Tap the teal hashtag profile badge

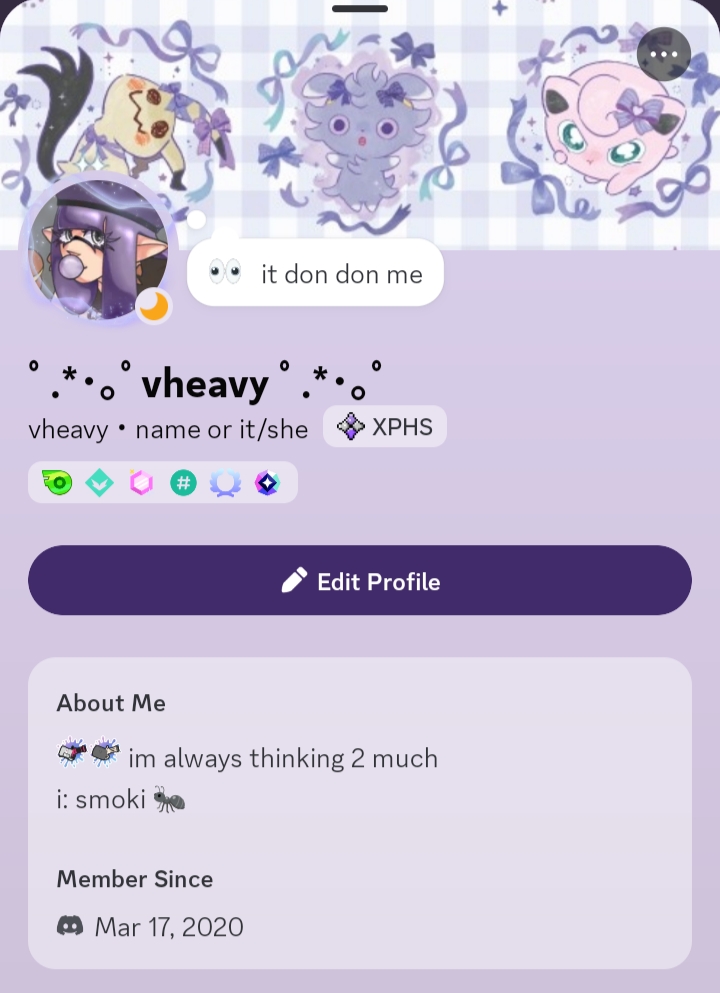pyautogui.click(x=183, y=483)
